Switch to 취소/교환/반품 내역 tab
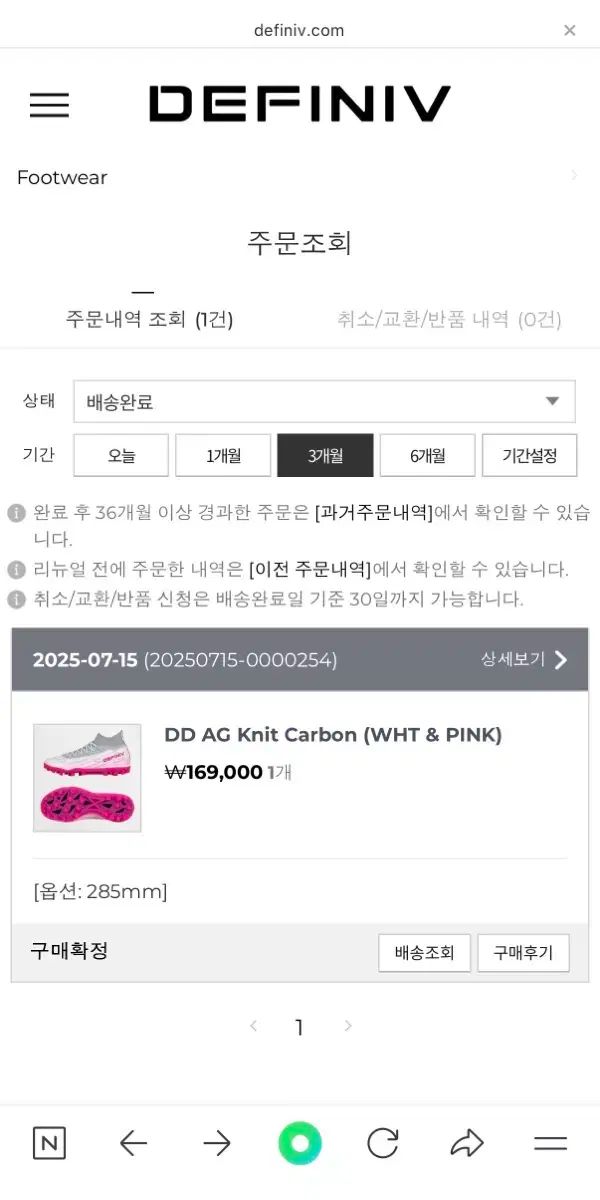 449,320
